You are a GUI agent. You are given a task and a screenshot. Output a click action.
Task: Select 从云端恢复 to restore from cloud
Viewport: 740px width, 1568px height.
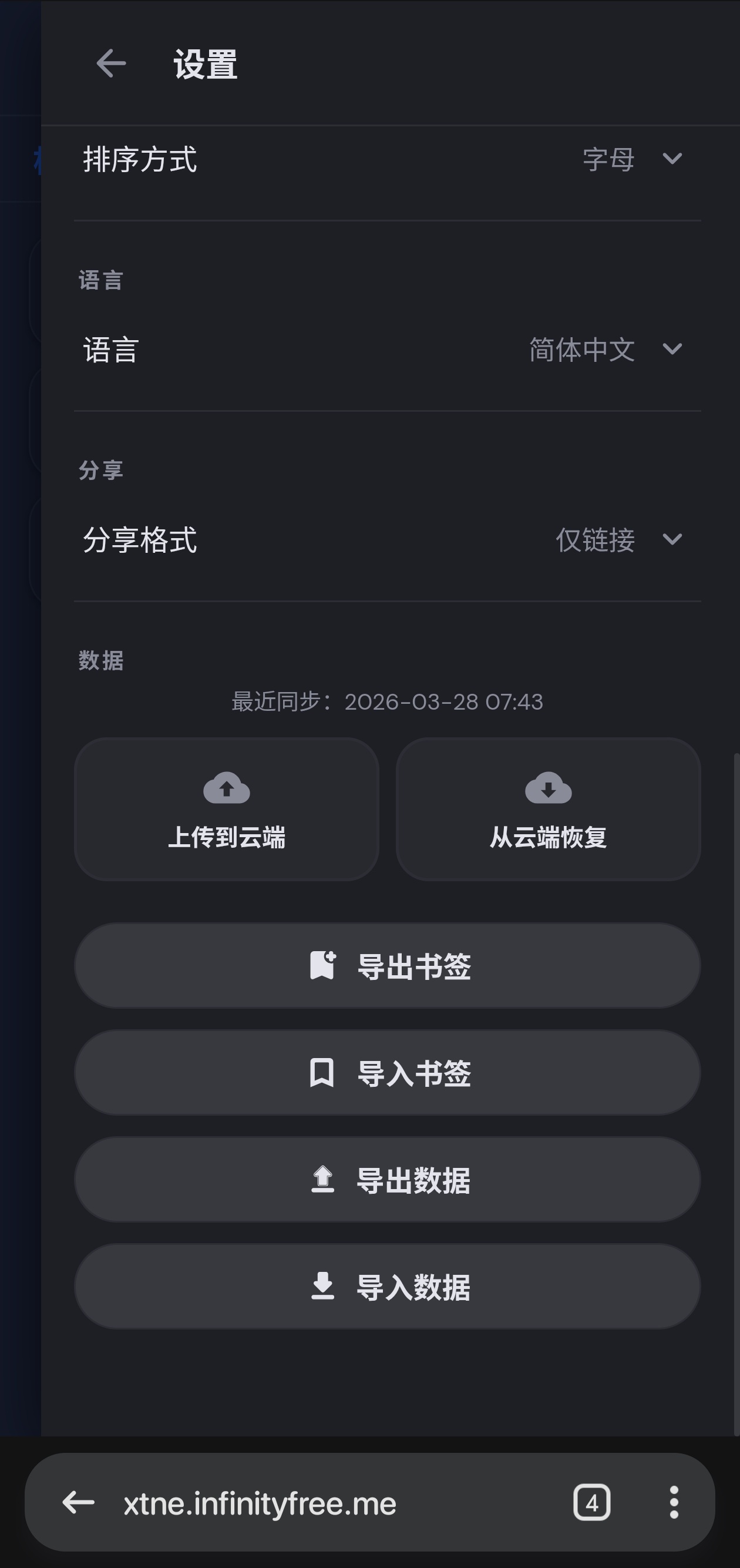click(548, 809)
